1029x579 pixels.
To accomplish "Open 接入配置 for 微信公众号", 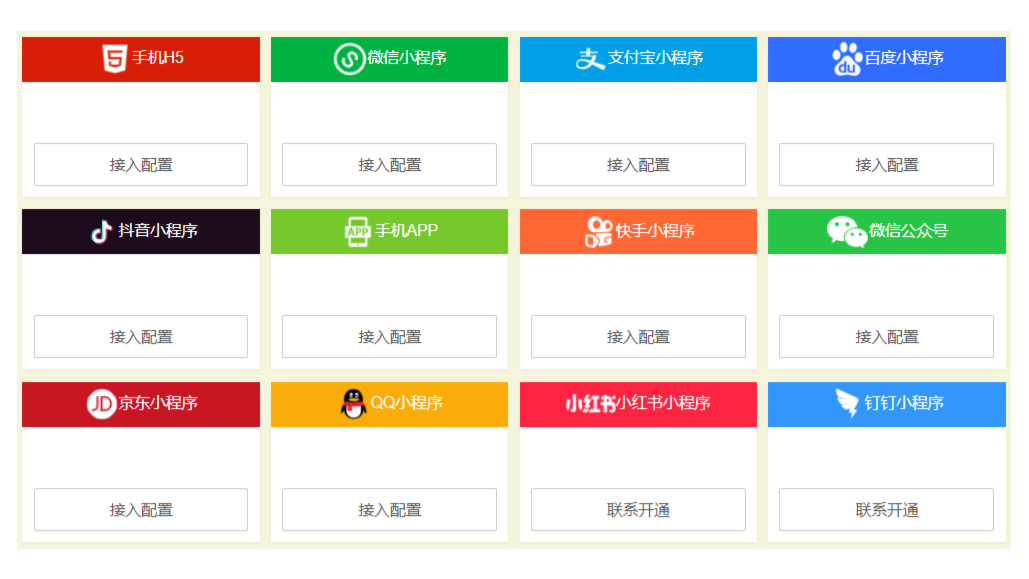I will (886, 337).
